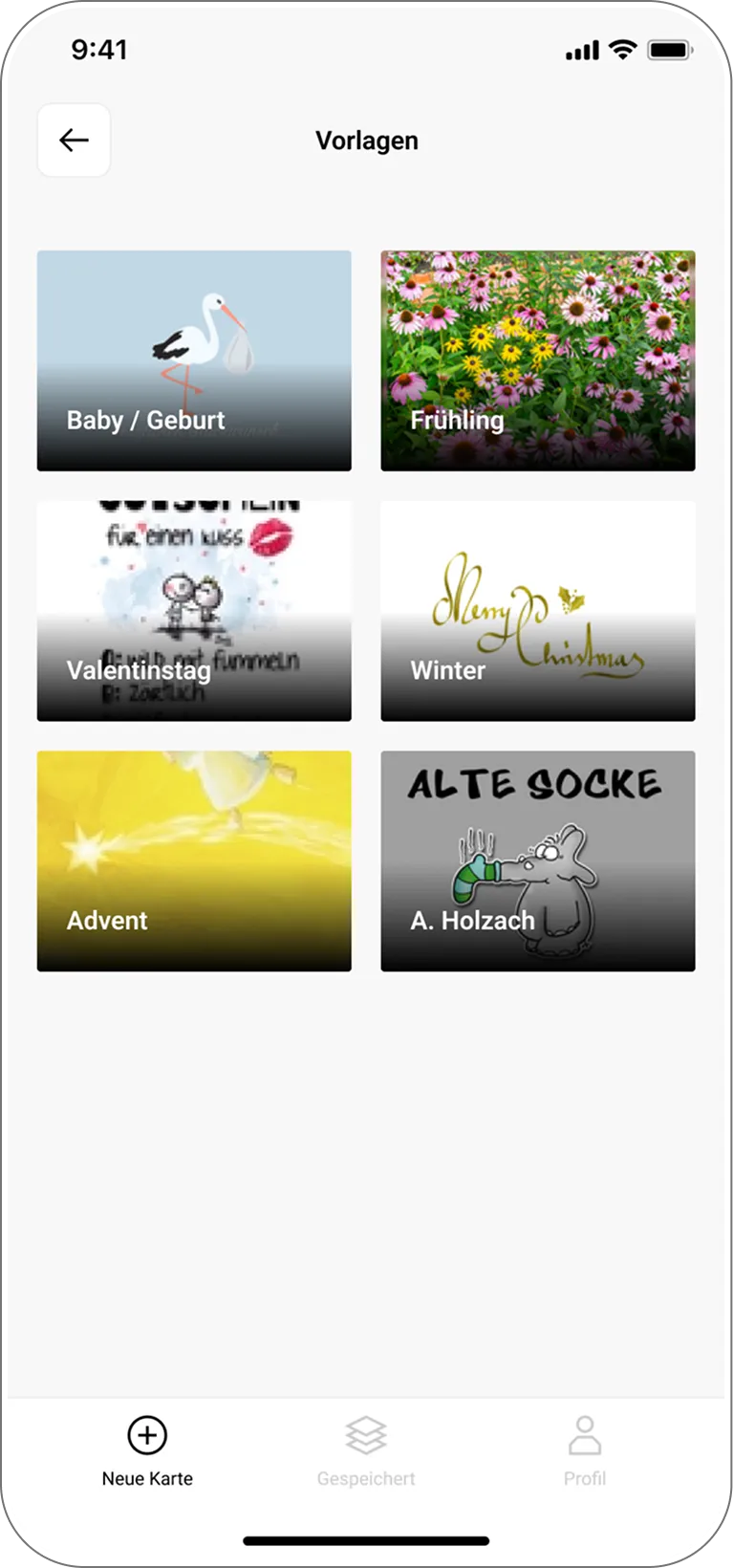Screen dimensions: 733x1568
Task: Open the Advent templates
Action: (x=194, y=860)
